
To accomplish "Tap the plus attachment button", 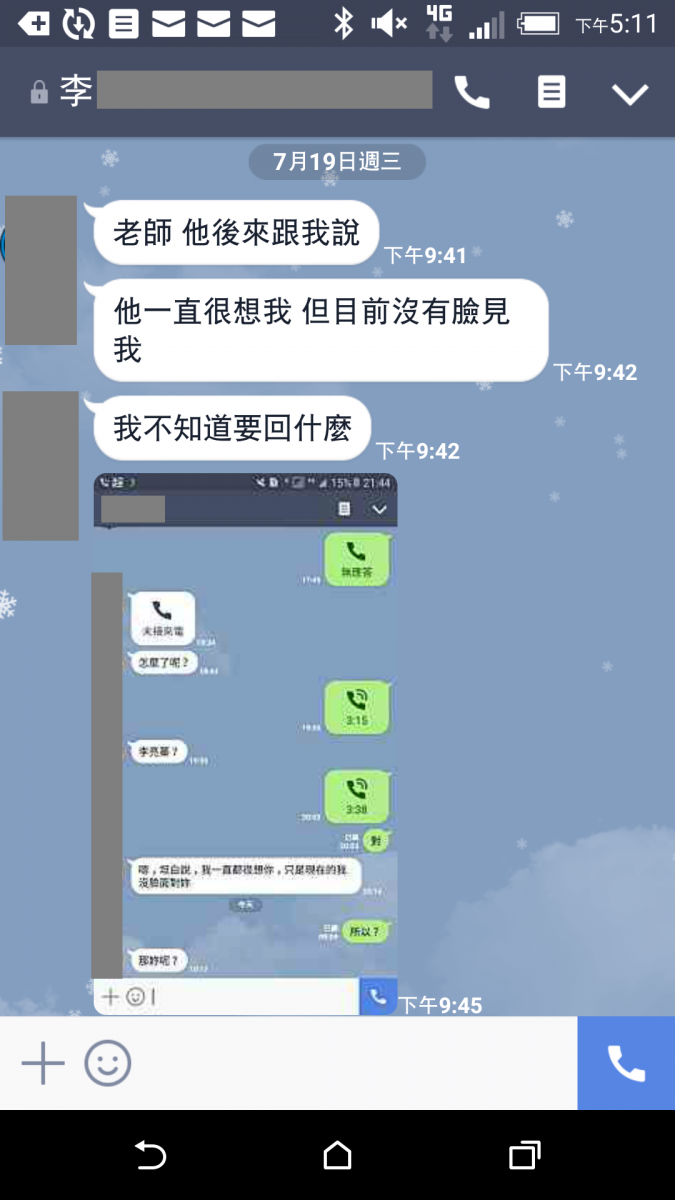I will 43,1063.
